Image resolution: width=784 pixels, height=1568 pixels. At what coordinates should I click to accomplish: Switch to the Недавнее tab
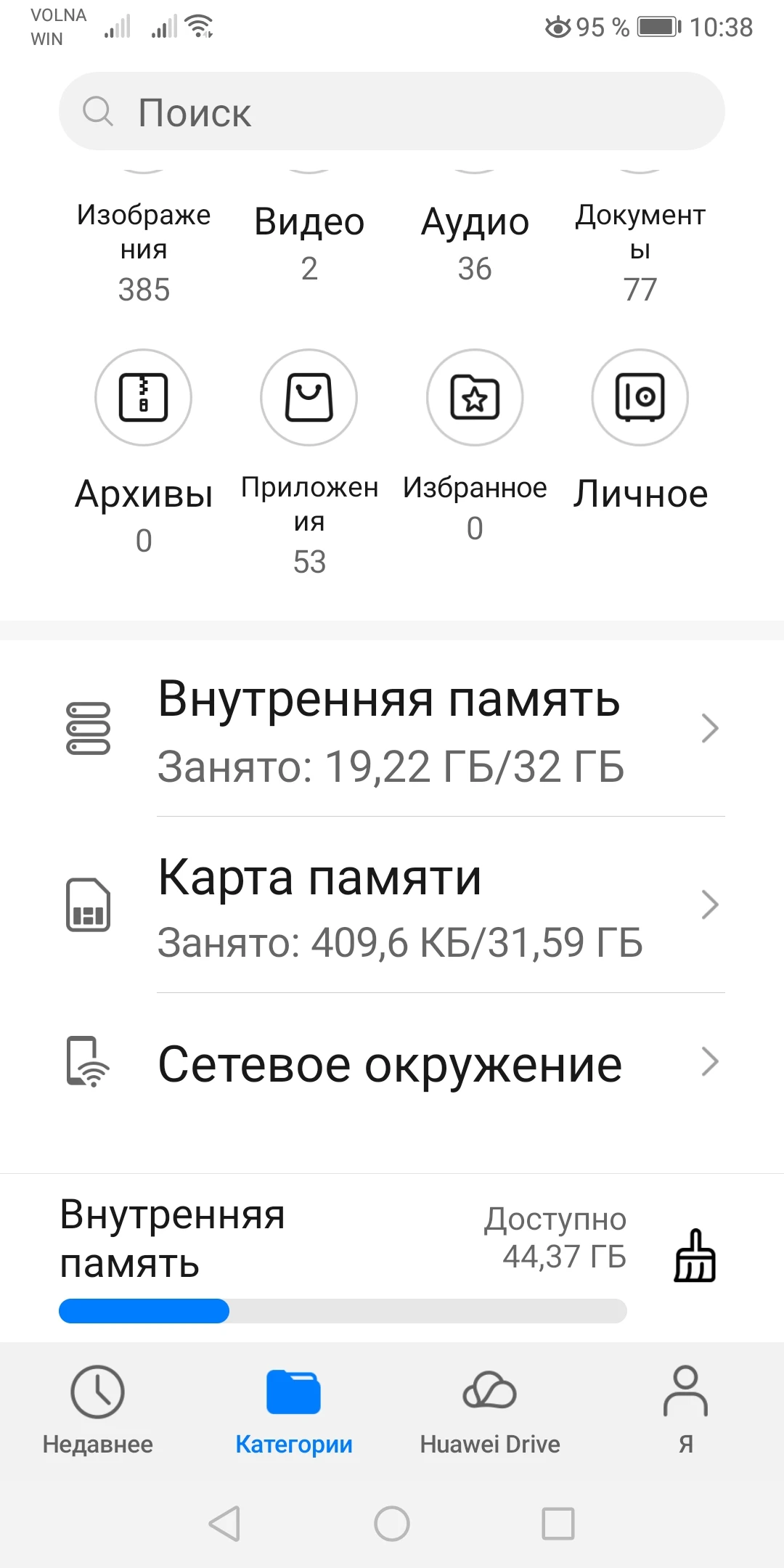tap(98, 1410)
